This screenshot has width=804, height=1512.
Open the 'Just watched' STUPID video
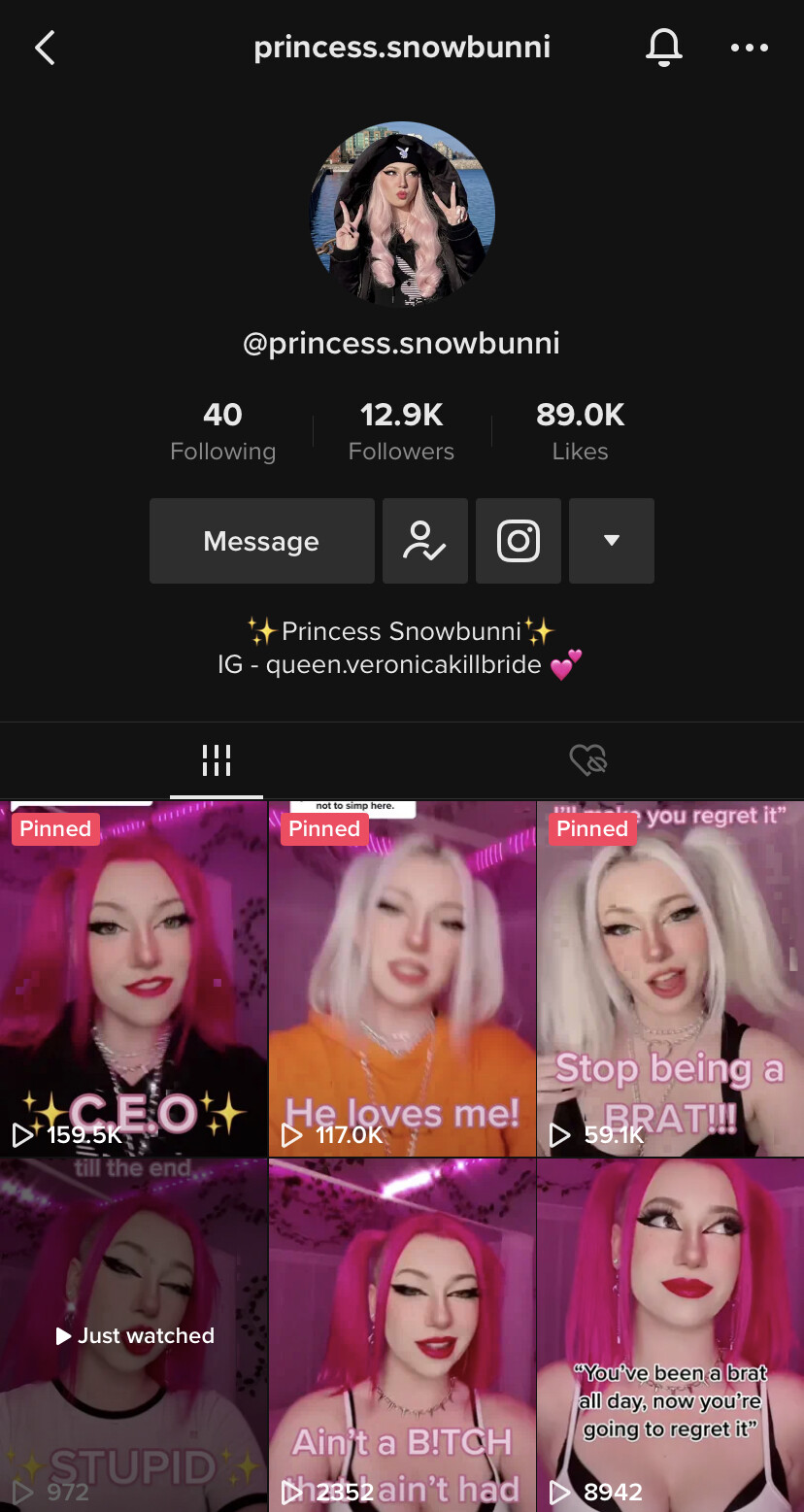[x=133, y=1335]
